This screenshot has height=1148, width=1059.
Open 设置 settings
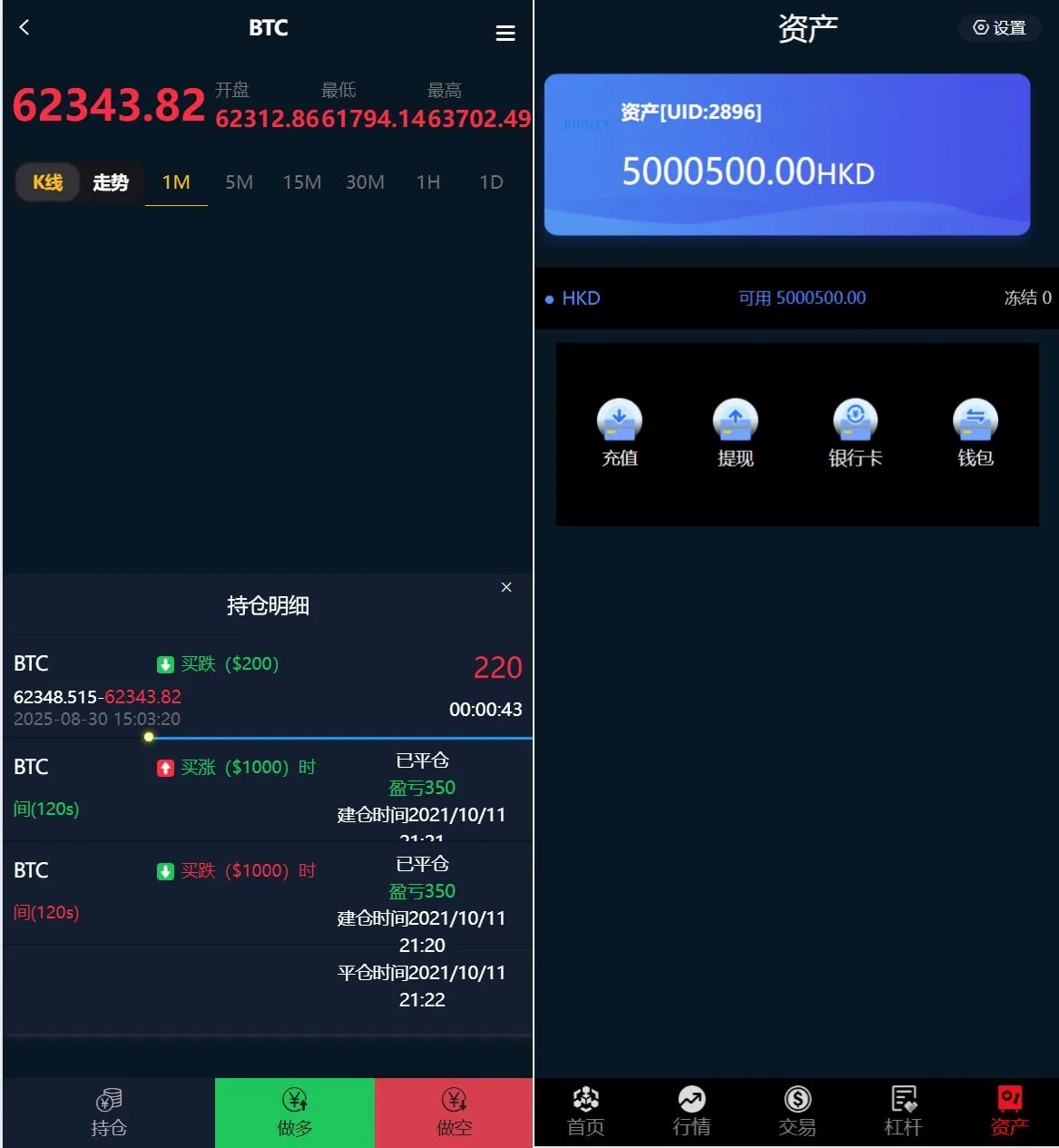pyautogui.click(x=999, y=28)
